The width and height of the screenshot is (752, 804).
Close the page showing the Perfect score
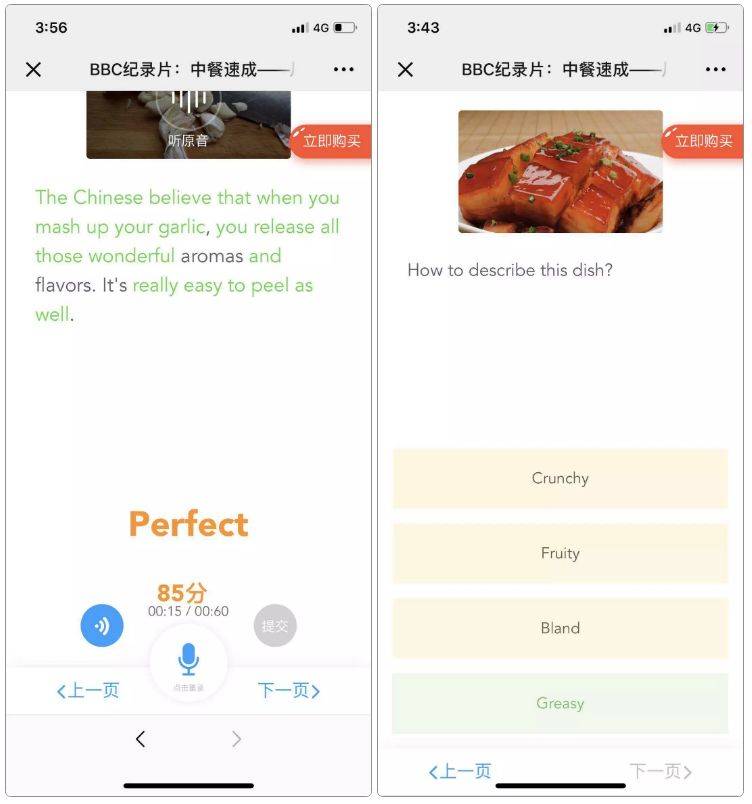[33, 69]
